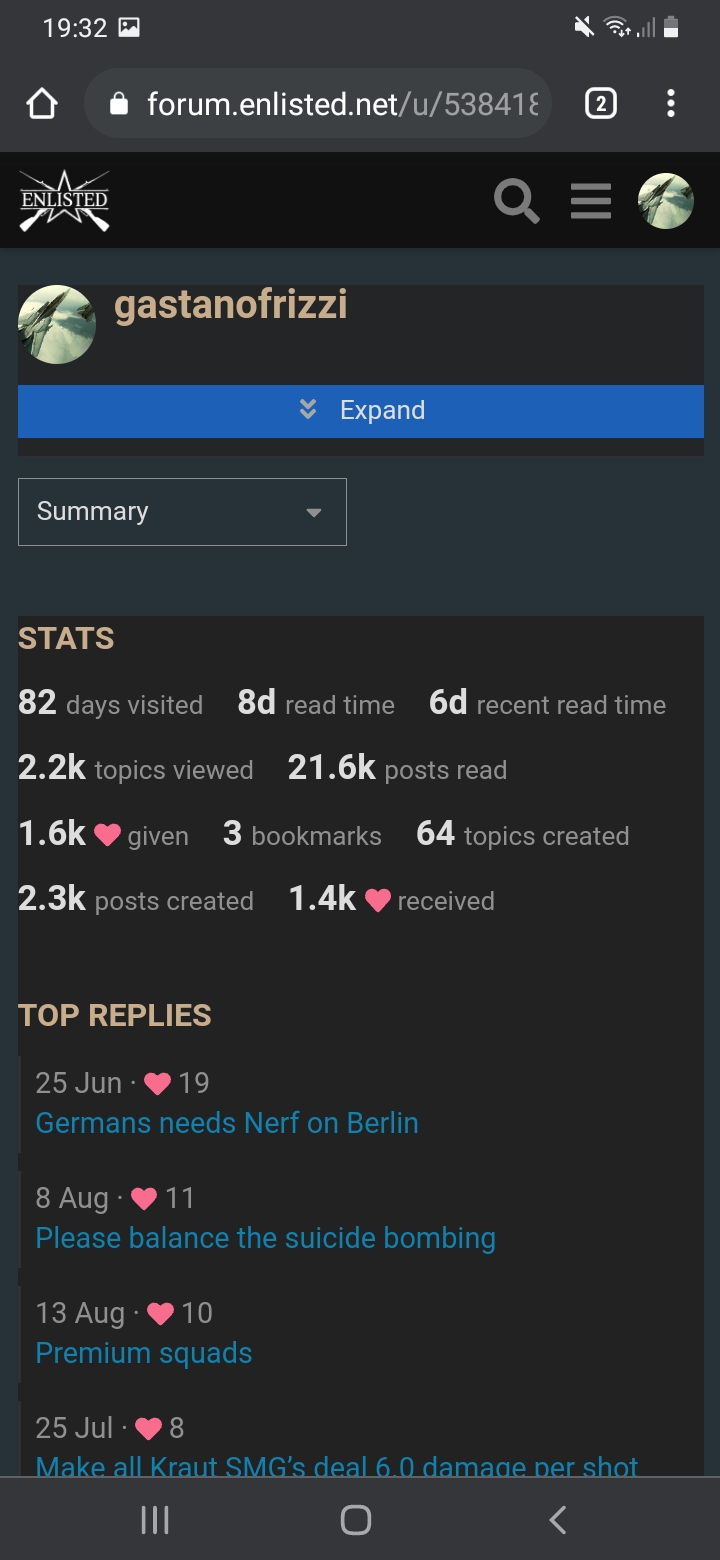Open the 'Premium squads' topic
720x1560 pixels.
tap(143, 1353)
